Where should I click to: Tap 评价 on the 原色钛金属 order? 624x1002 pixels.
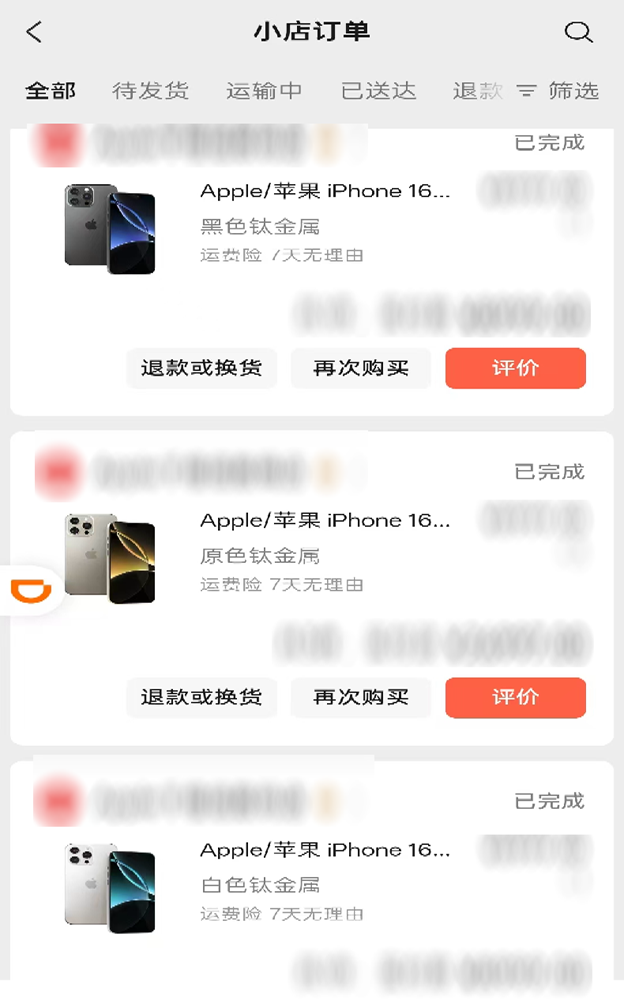click(x=515, y=697)
